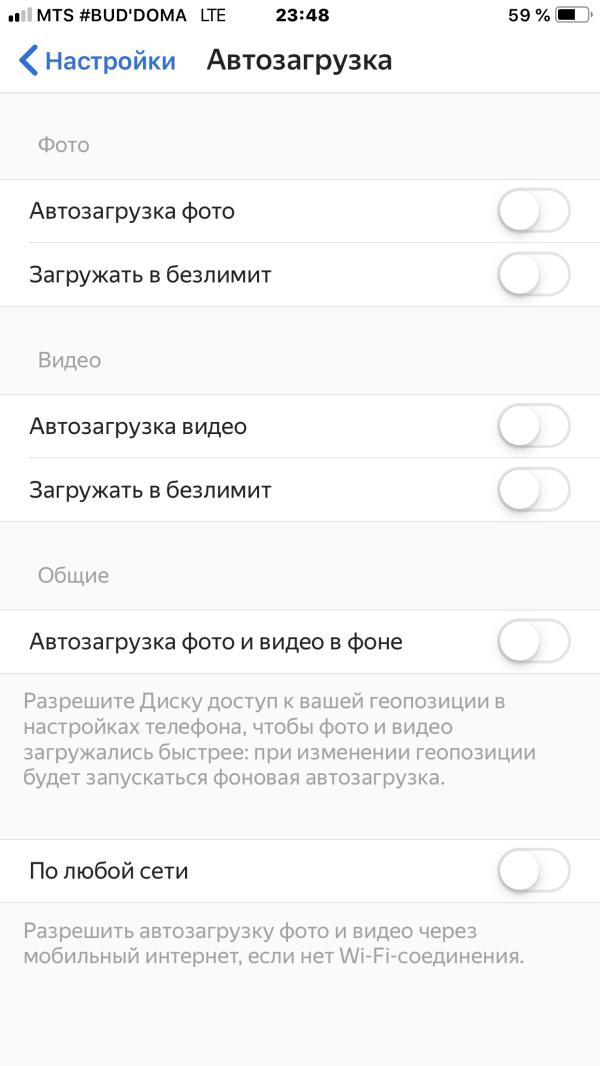Toggle Загружать в безлимит under Фото

[534, 275]
